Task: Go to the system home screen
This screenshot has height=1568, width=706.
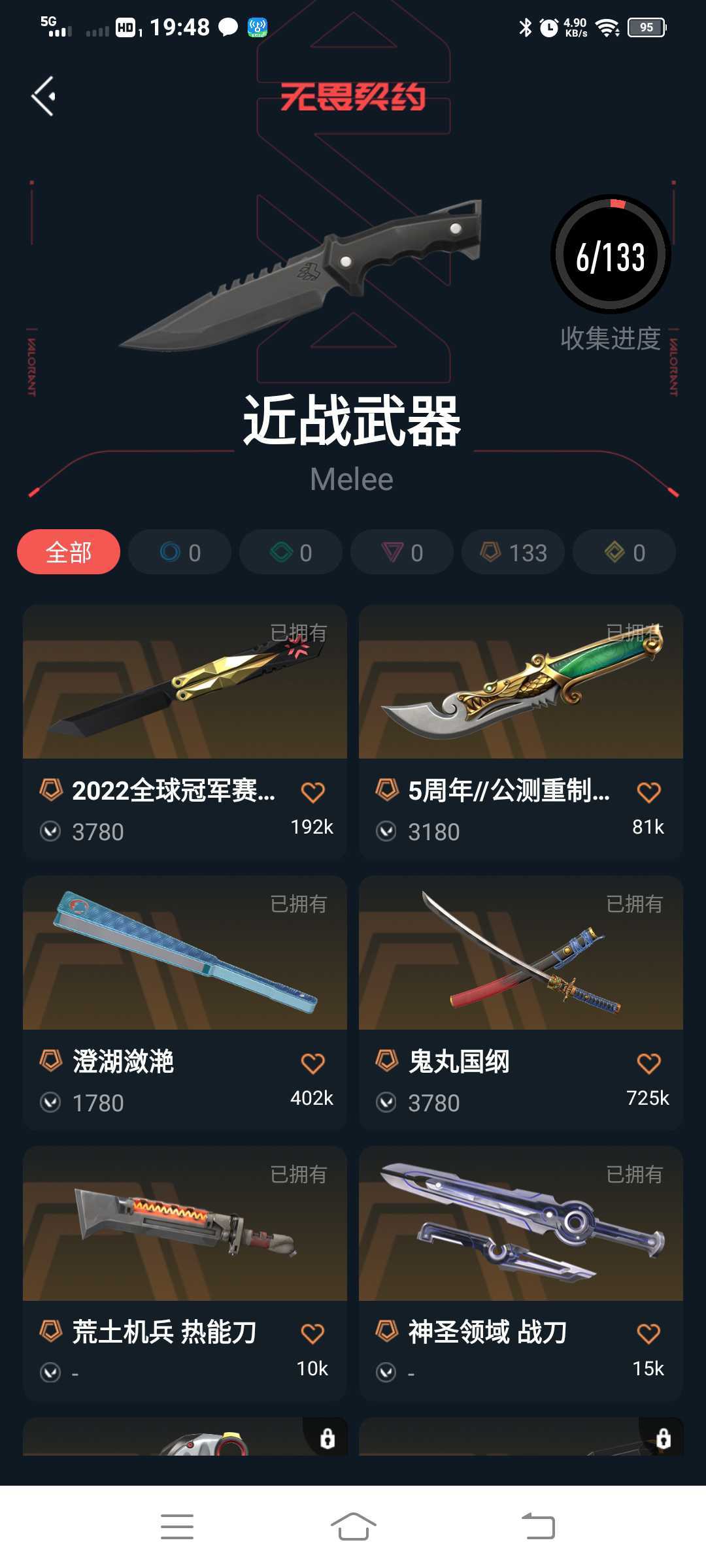Action: (353, 1527)
